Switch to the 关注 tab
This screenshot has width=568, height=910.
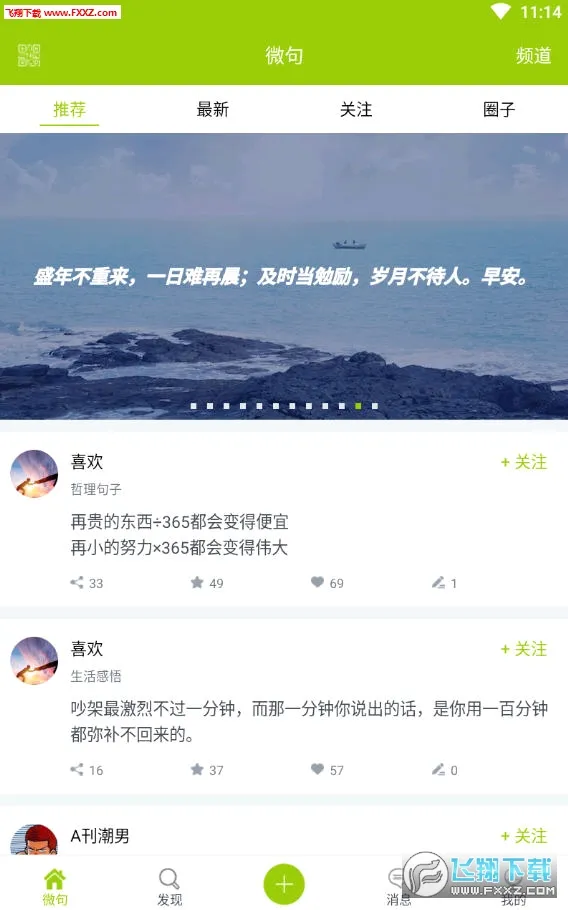click(x=356, y=109)
